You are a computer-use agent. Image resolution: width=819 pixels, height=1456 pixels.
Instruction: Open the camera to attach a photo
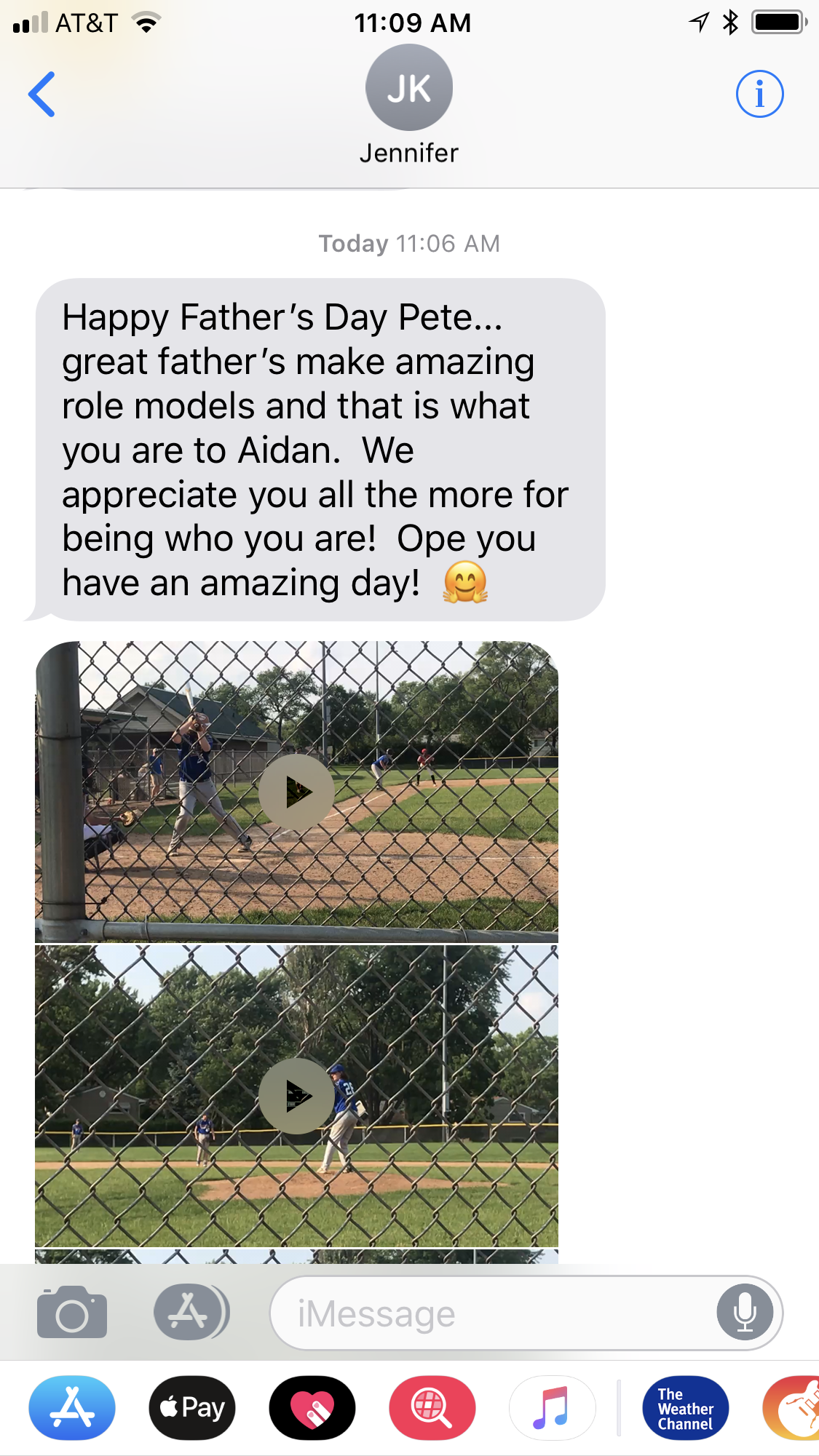72,1313
